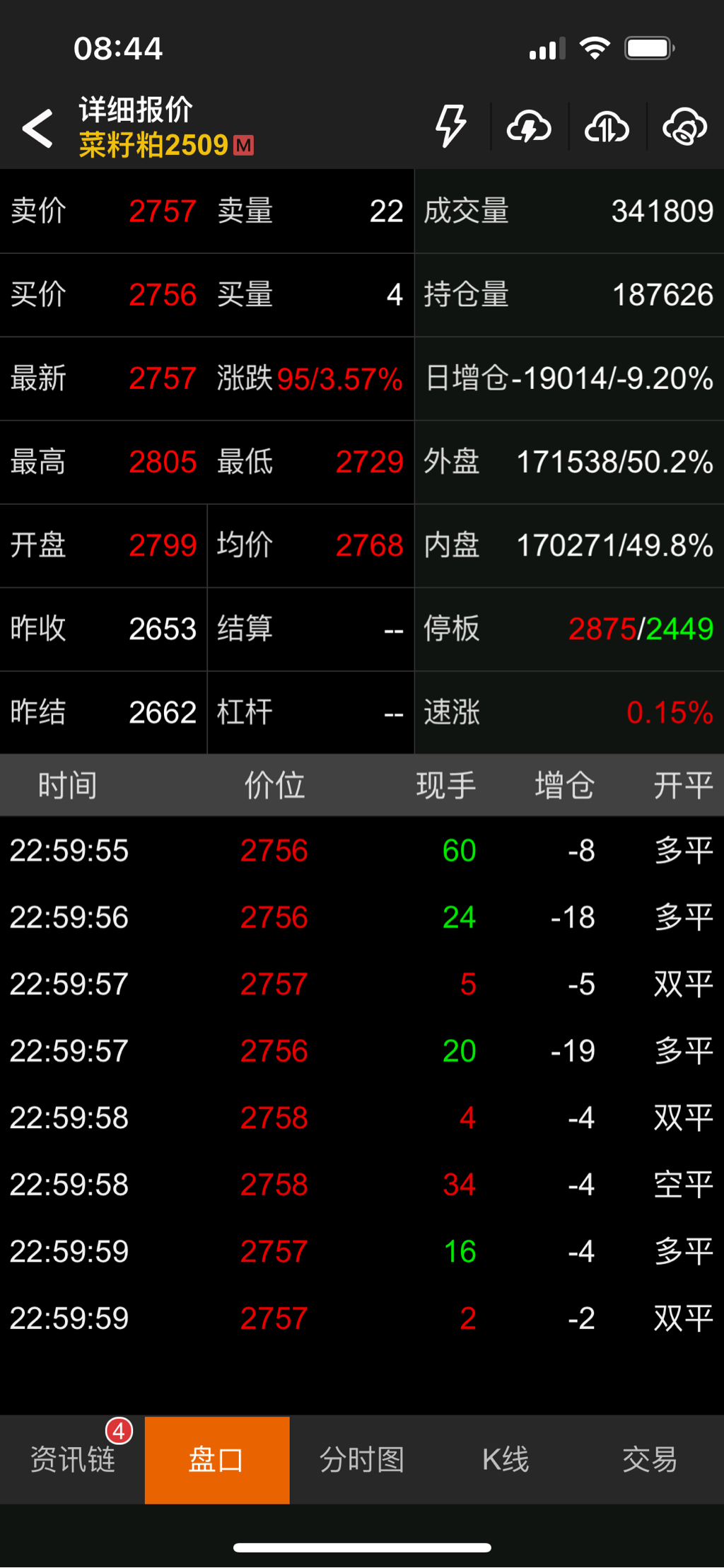Viewport: 724px width, 1568px height.
Task: Tap the lightning bolt icon
Action: click(x=450, y=127)
